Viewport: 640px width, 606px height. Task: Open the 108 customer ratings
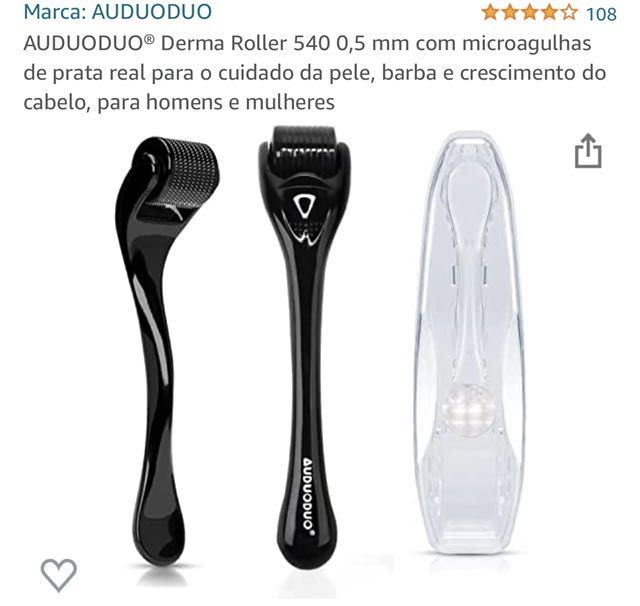tap(600, 13)
